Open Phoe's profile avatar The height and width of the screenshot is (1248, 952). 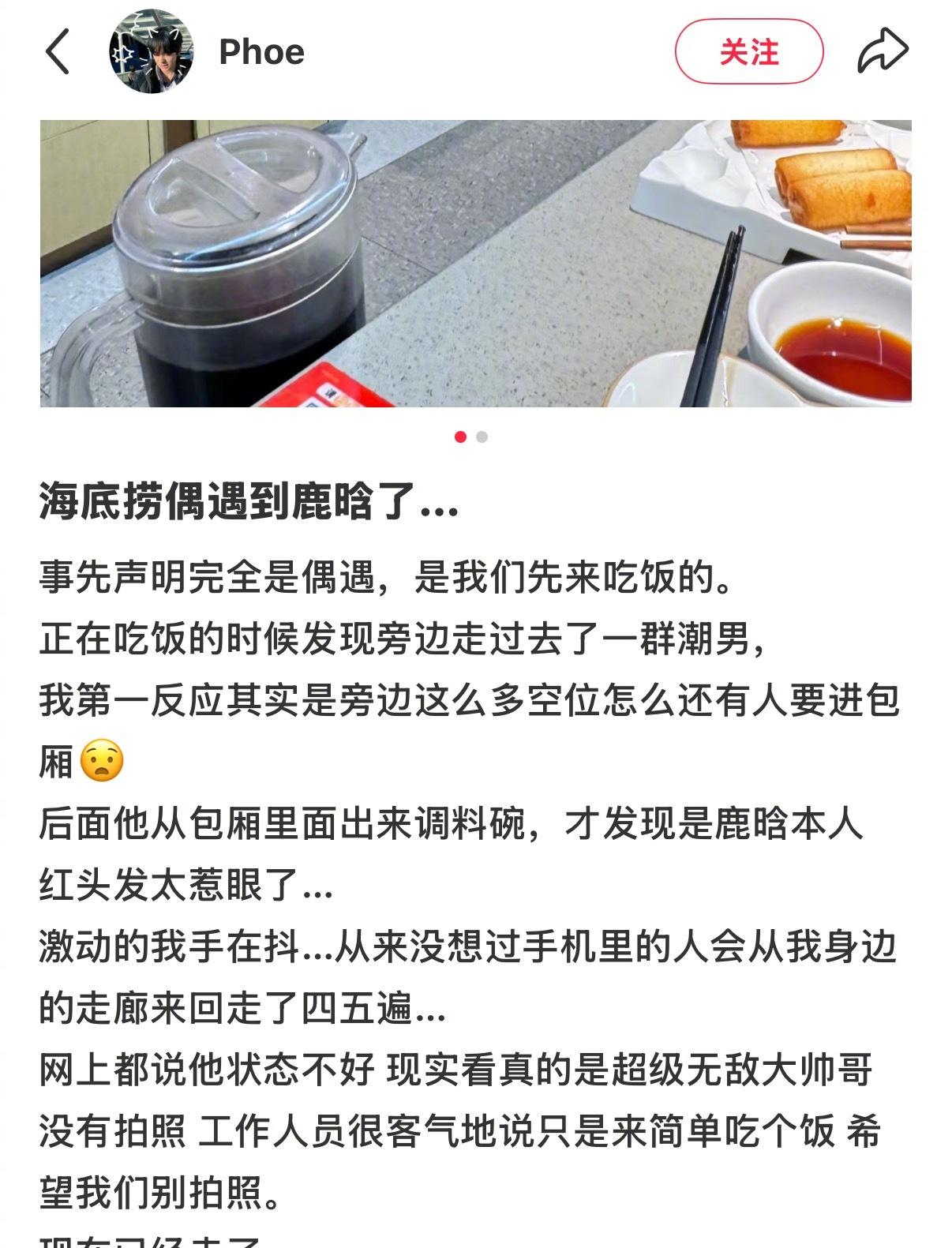[x=151, y=52]
